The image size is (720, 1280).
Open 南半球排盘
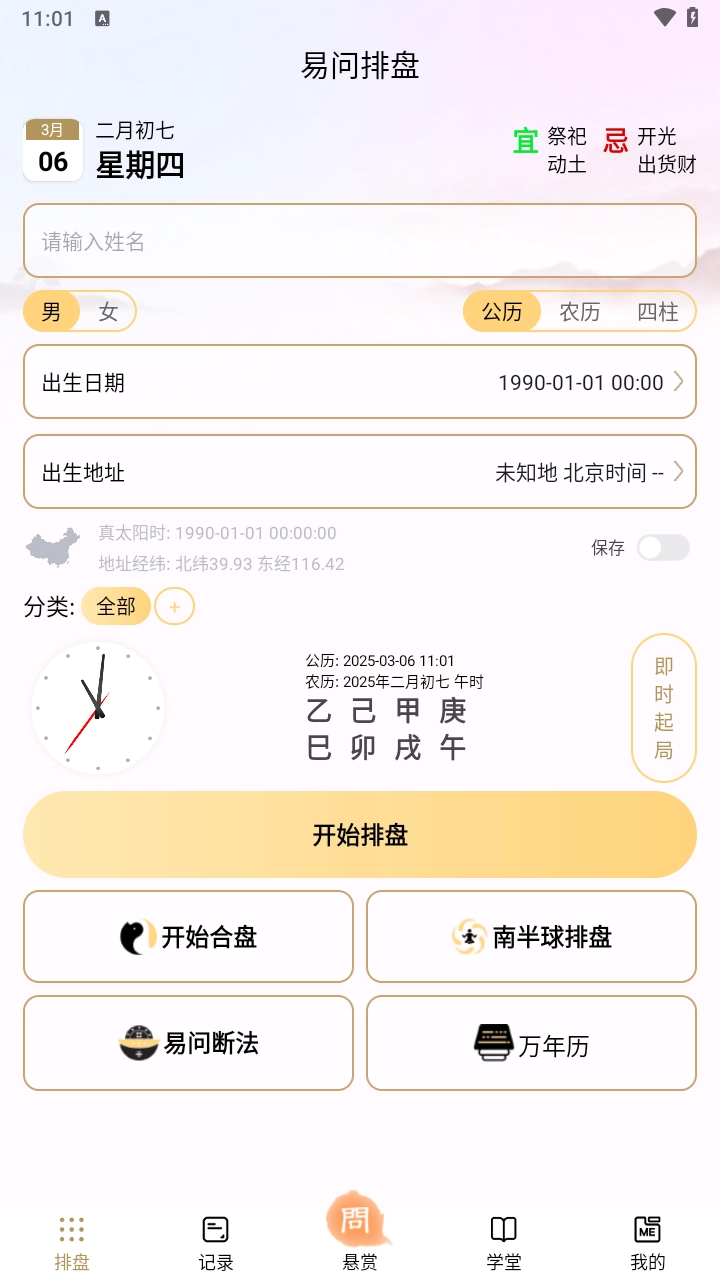(531, 937)
